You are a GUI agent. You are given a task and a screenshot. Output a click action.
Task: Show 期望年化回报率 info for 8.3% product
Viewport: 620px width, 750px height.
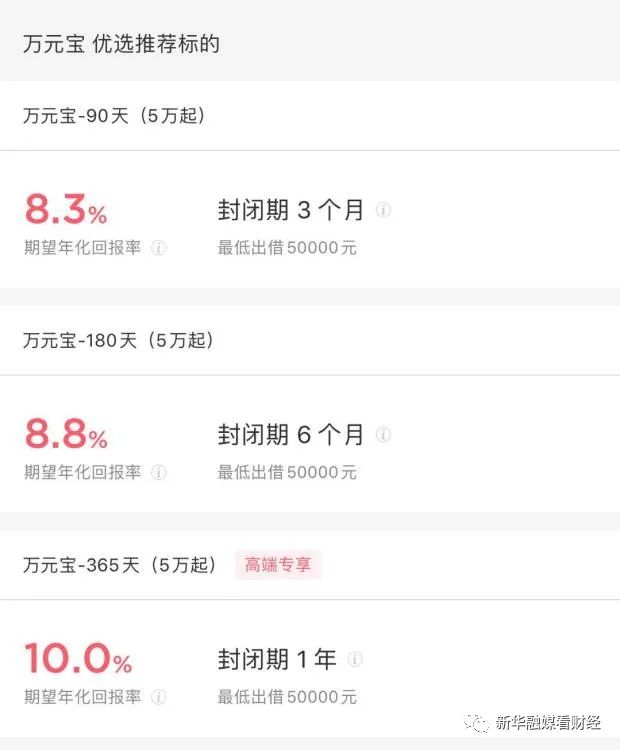(x=159, y=248)
